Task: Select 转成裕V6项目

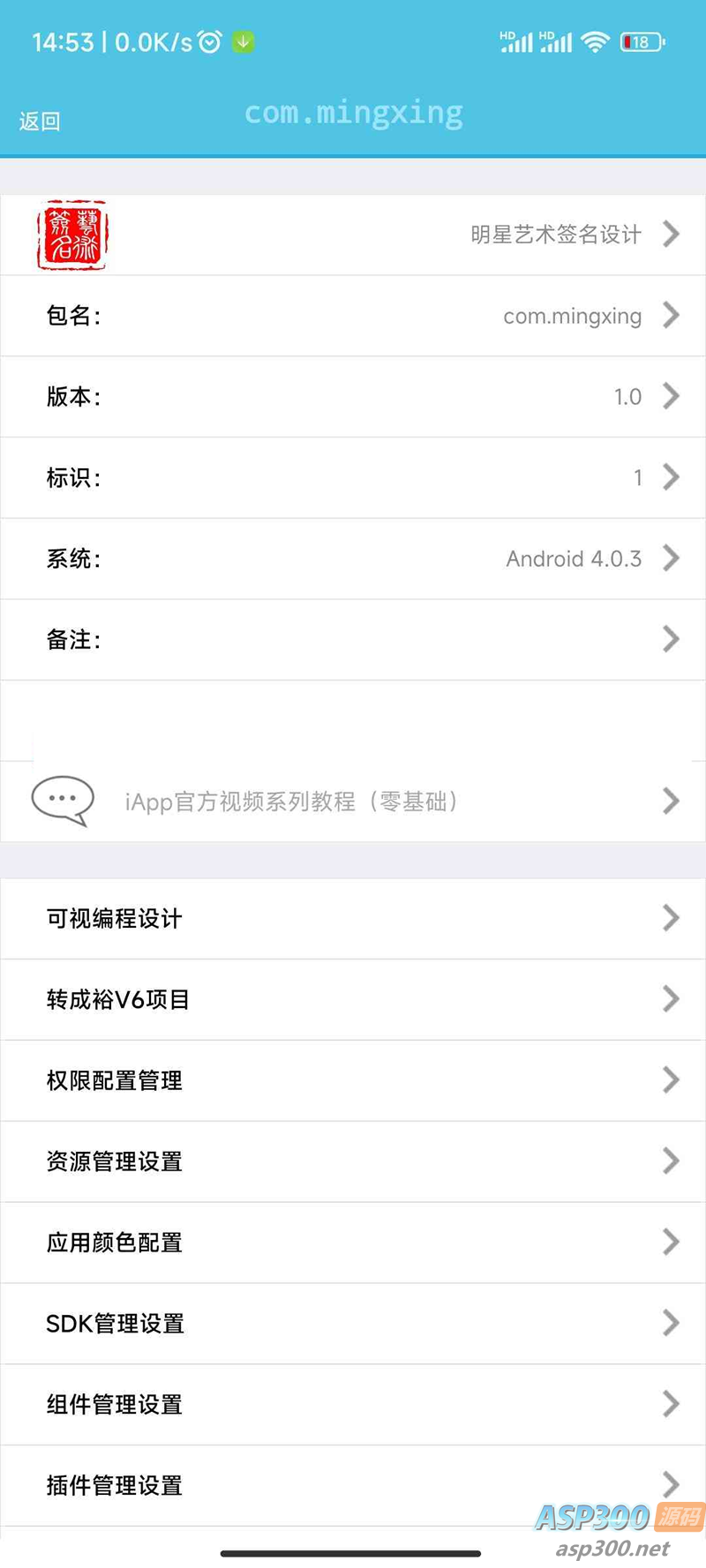Action: [x=353, y=999]
